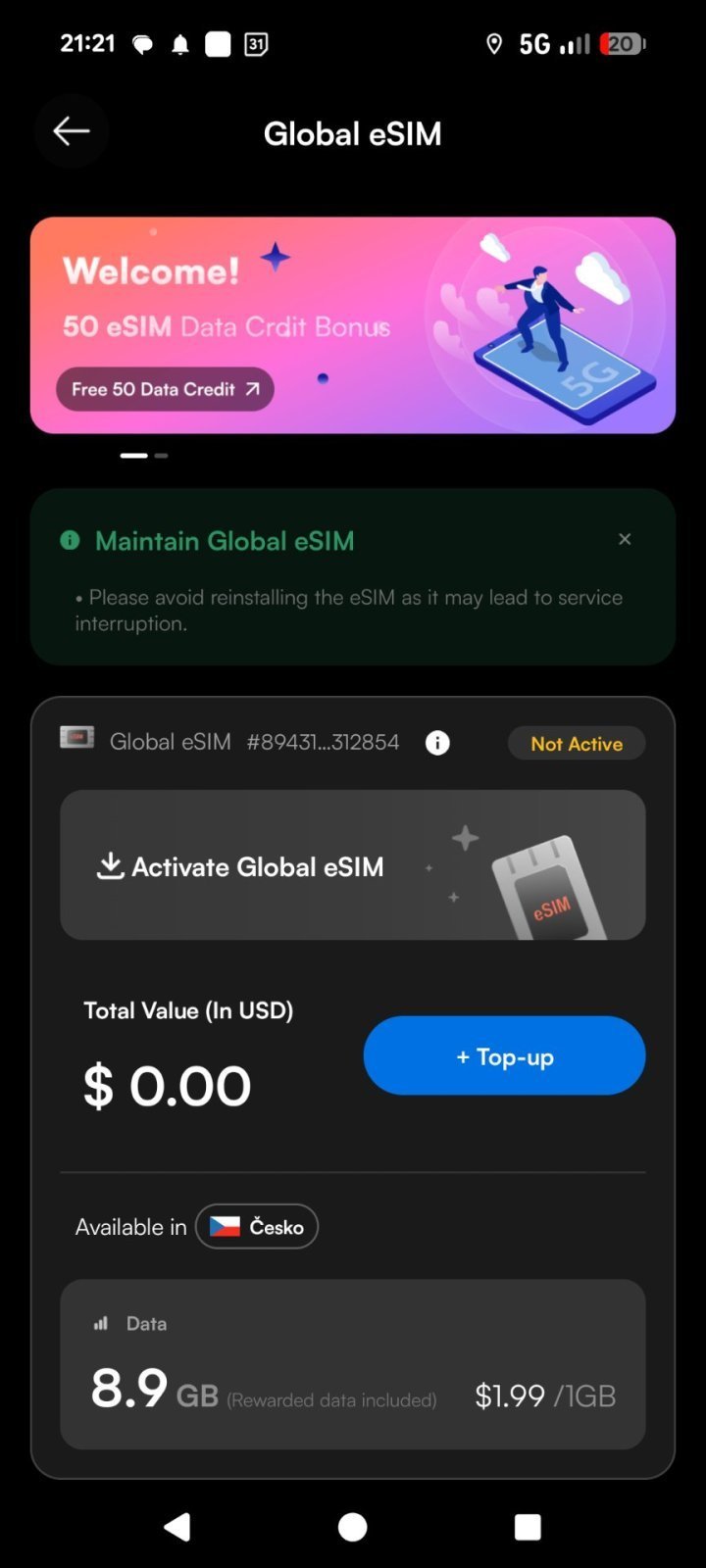Image resolution: width=706 pixels, height=1568 pixels.
Task: Open the info icon next to eSIM number
Action: (437, 743)
